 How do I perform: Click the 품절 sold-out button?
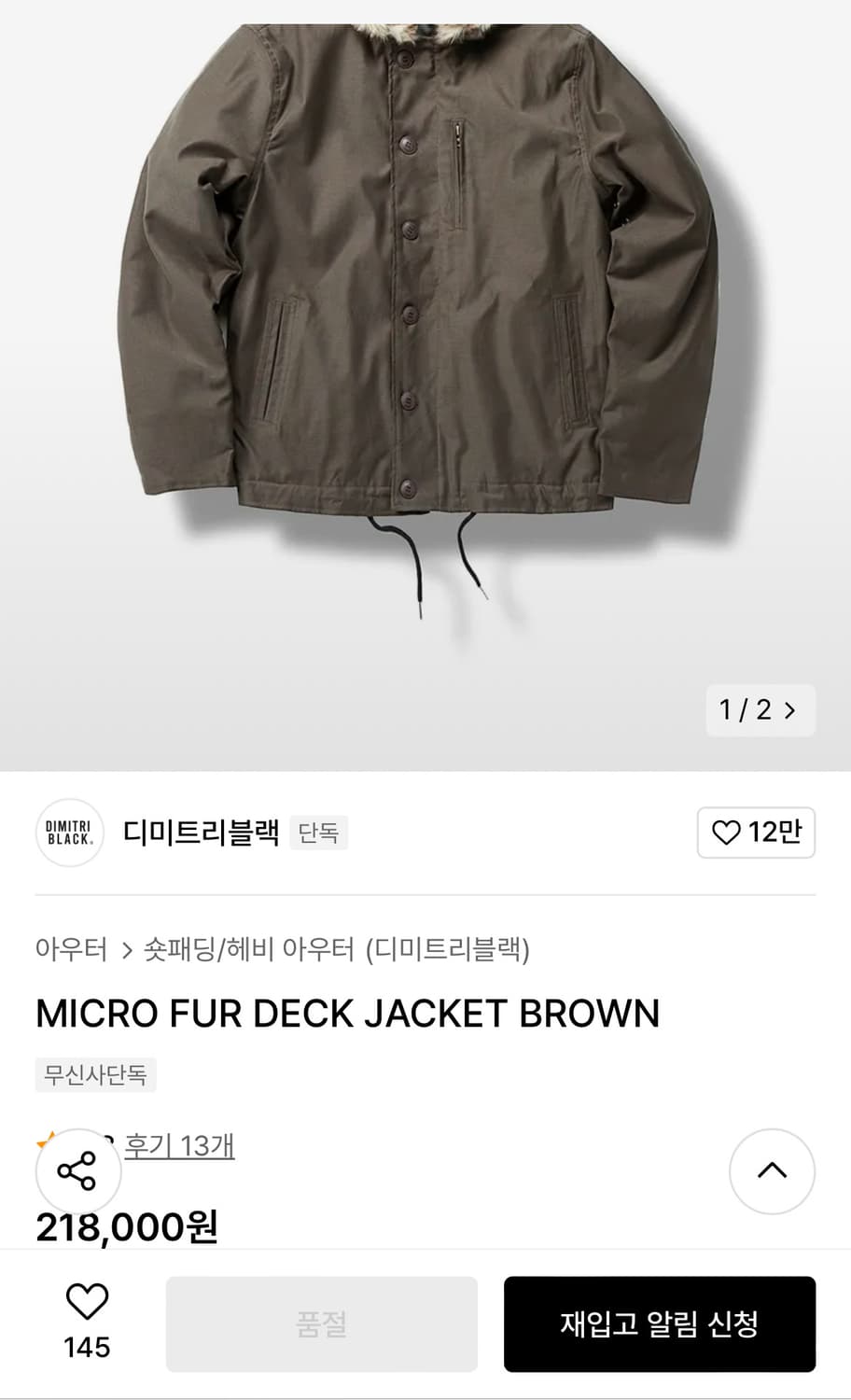(322, 1324)
